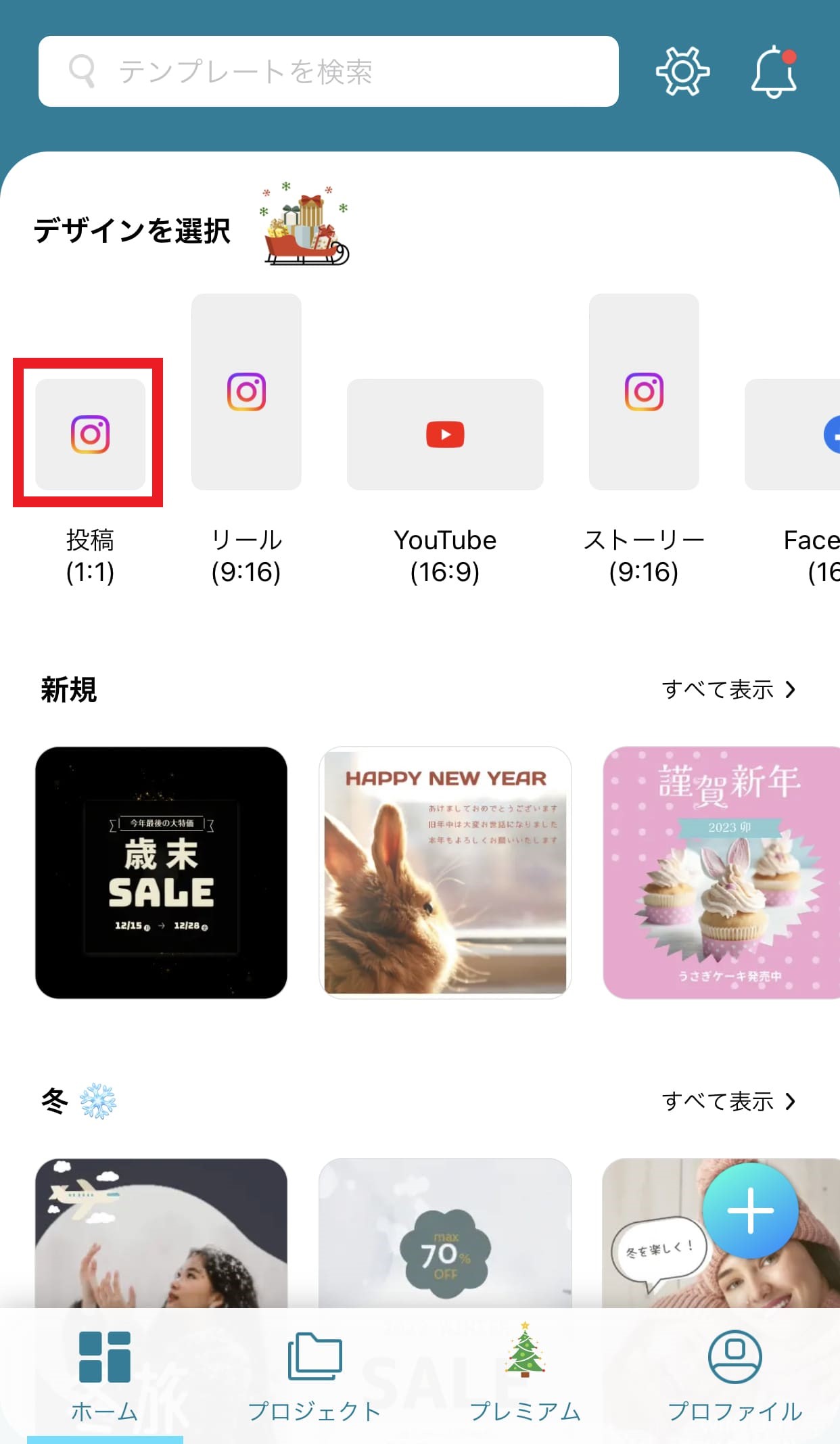Show all templates in 新規 section

(x=728, y=689)
